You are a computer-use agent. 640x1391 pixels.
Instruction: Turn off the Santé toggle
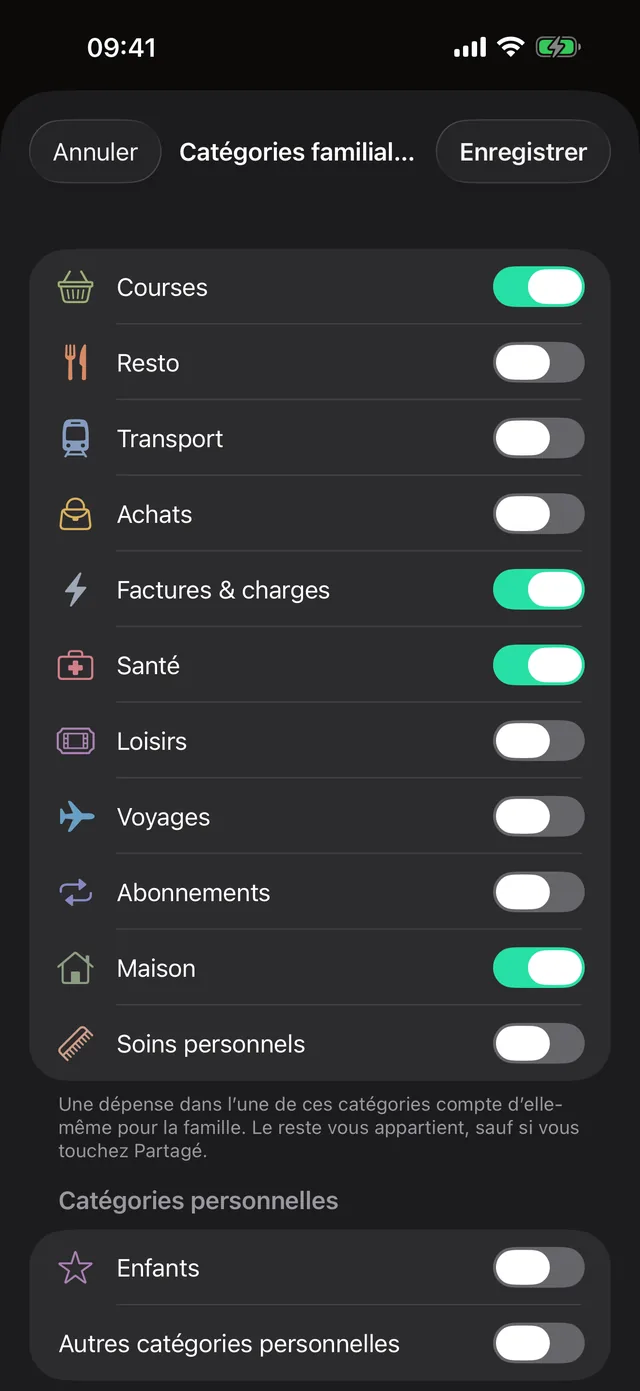pos(539,665)
